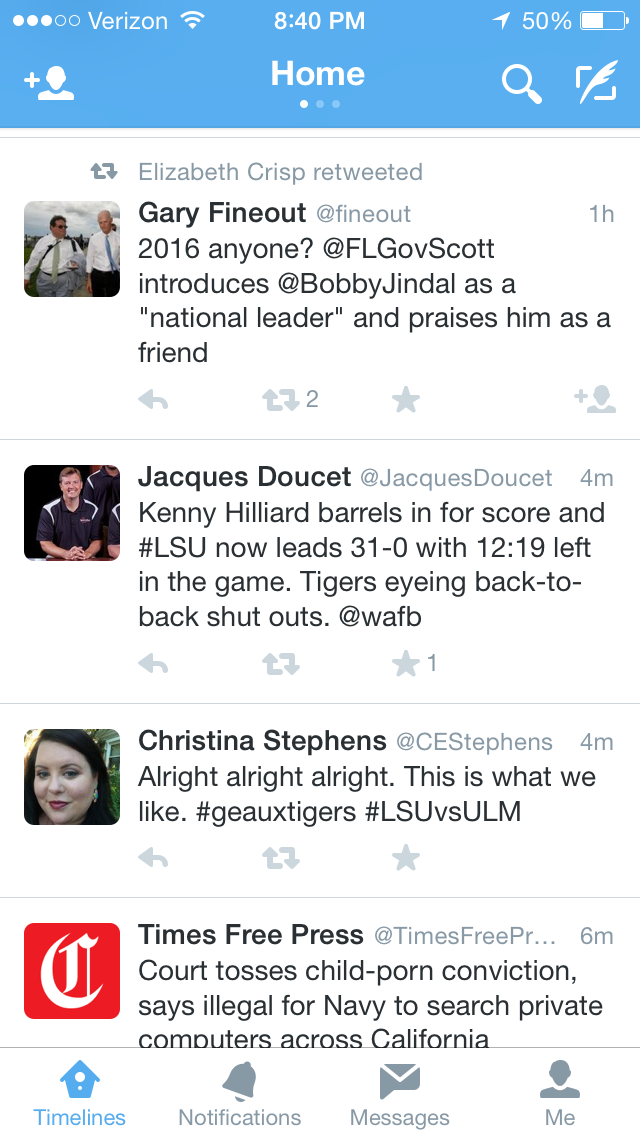Favorite Gary Fineout's tweet
This screenshot has height=1136, width=640.
tap(405, 401)
